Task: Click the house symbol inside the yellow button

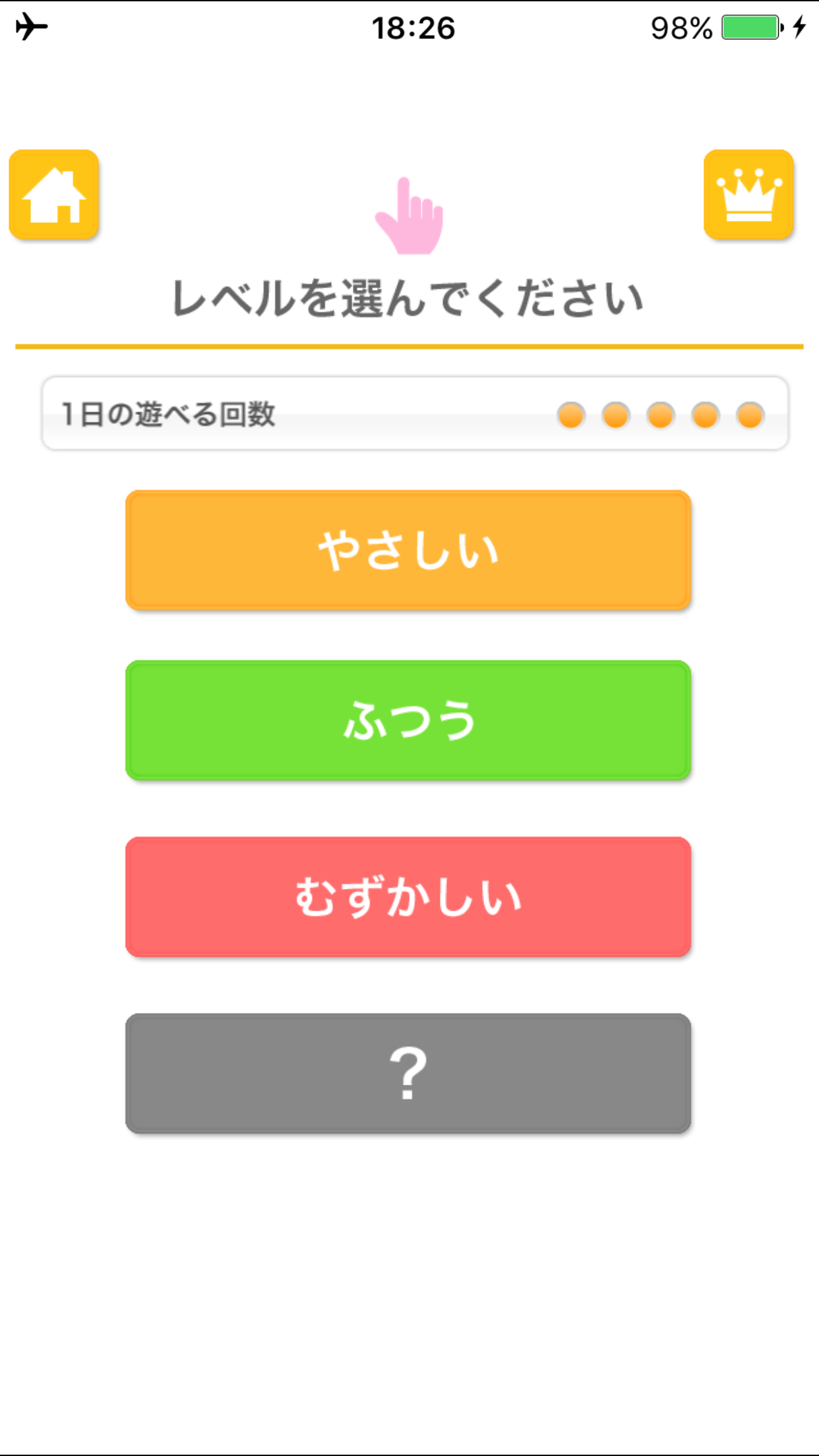Action: coord(54,197)
